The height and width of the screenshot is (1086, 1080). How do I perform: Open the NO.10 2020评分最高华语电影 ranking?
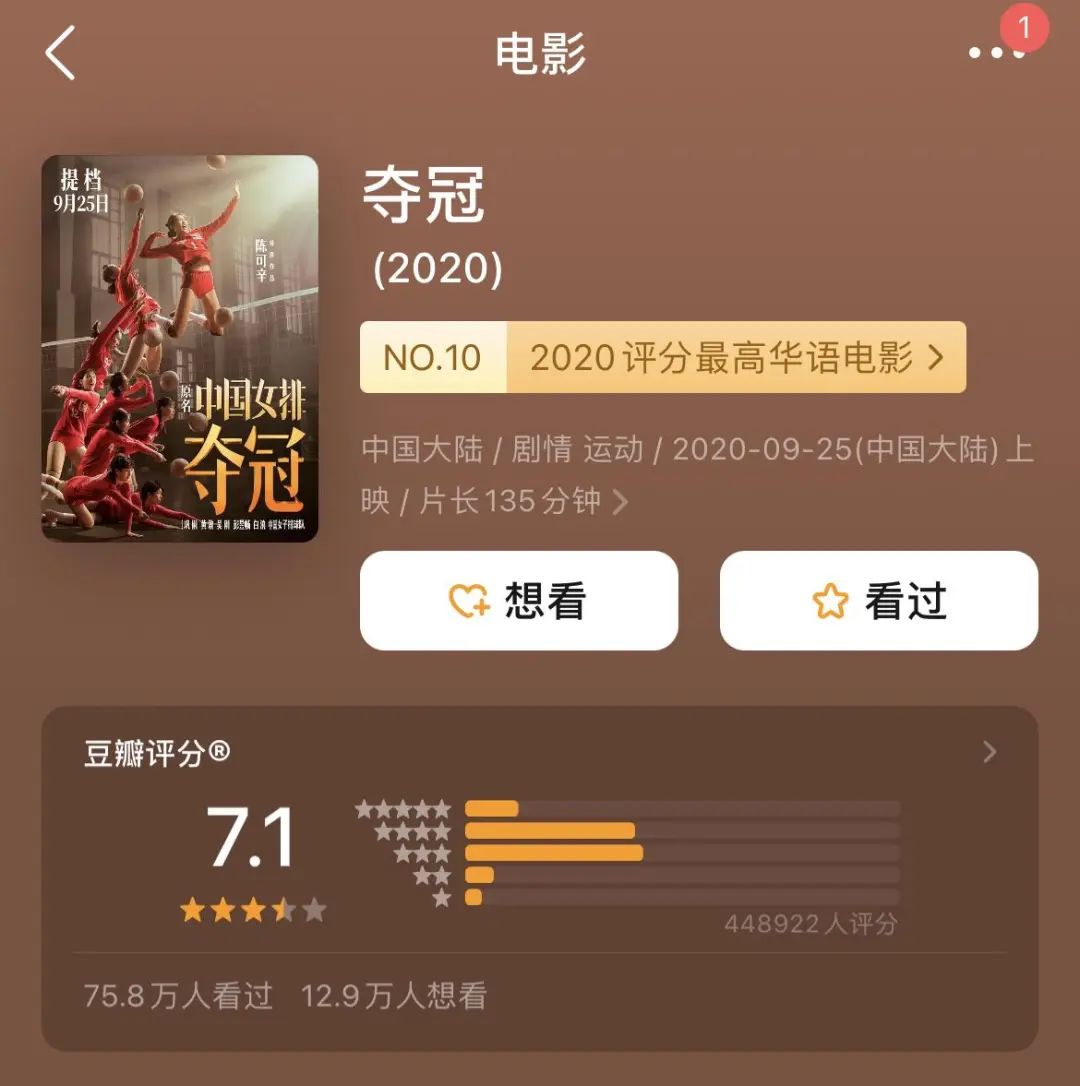click(x=662, y=357)
